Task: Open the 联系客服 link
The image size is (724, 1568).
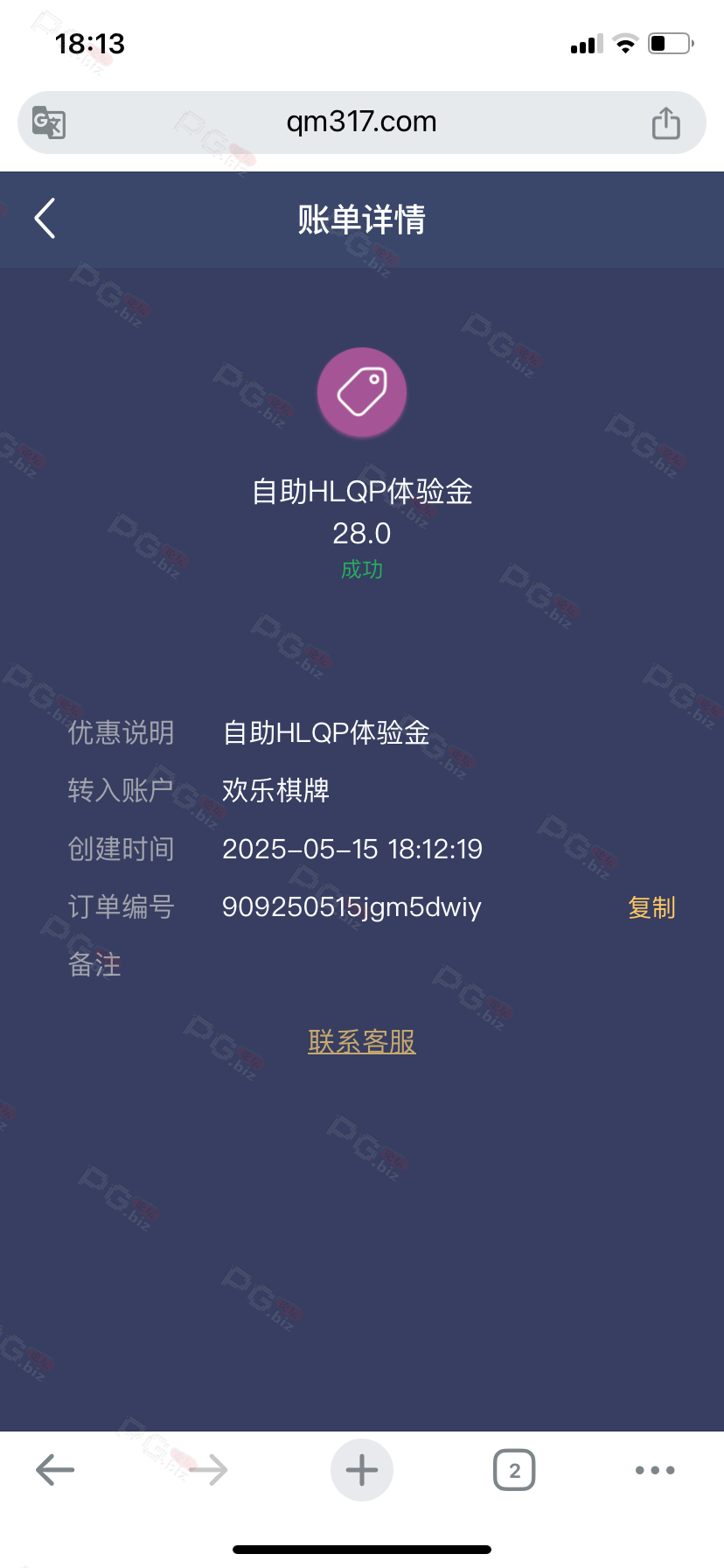Action: 362,1041
